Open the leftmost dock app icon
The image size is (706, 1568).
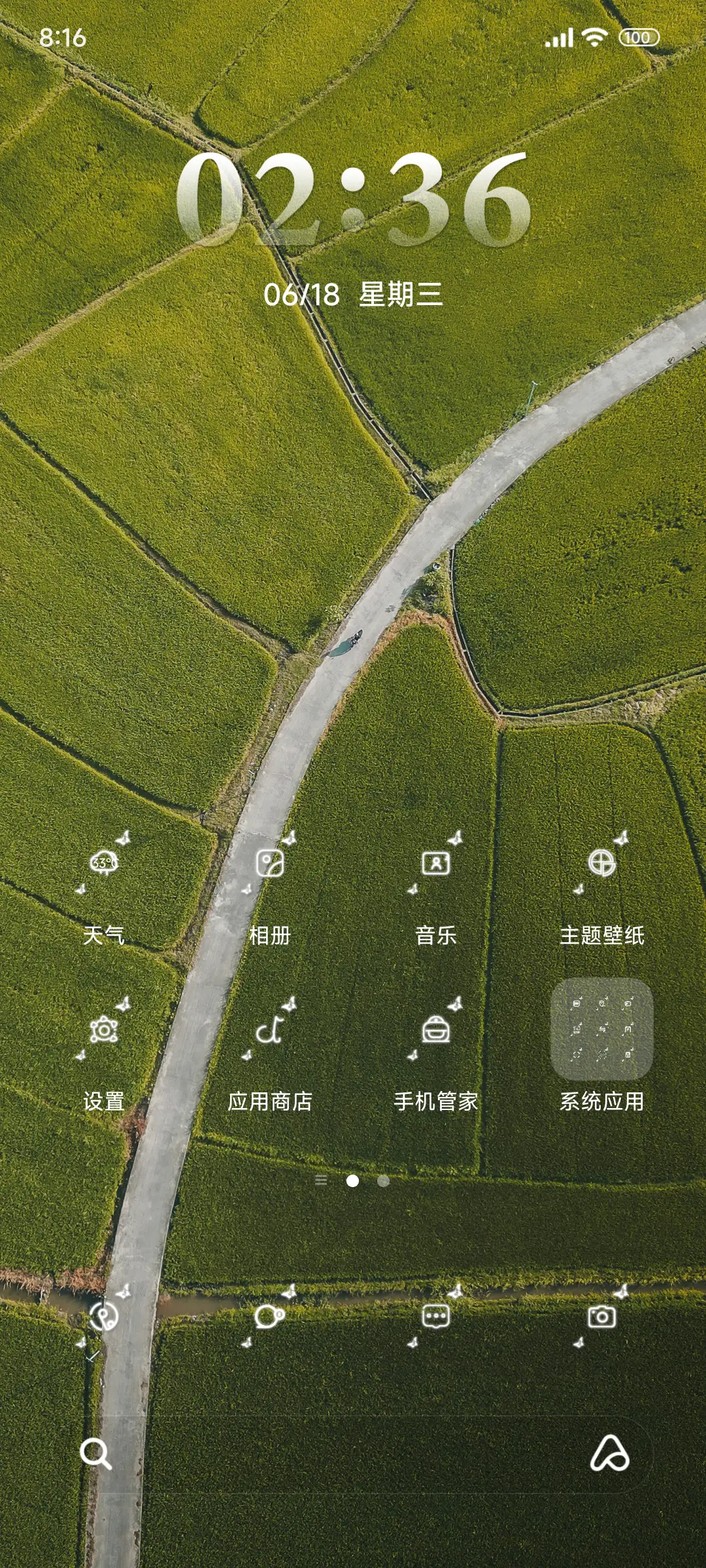(105, 1316)
